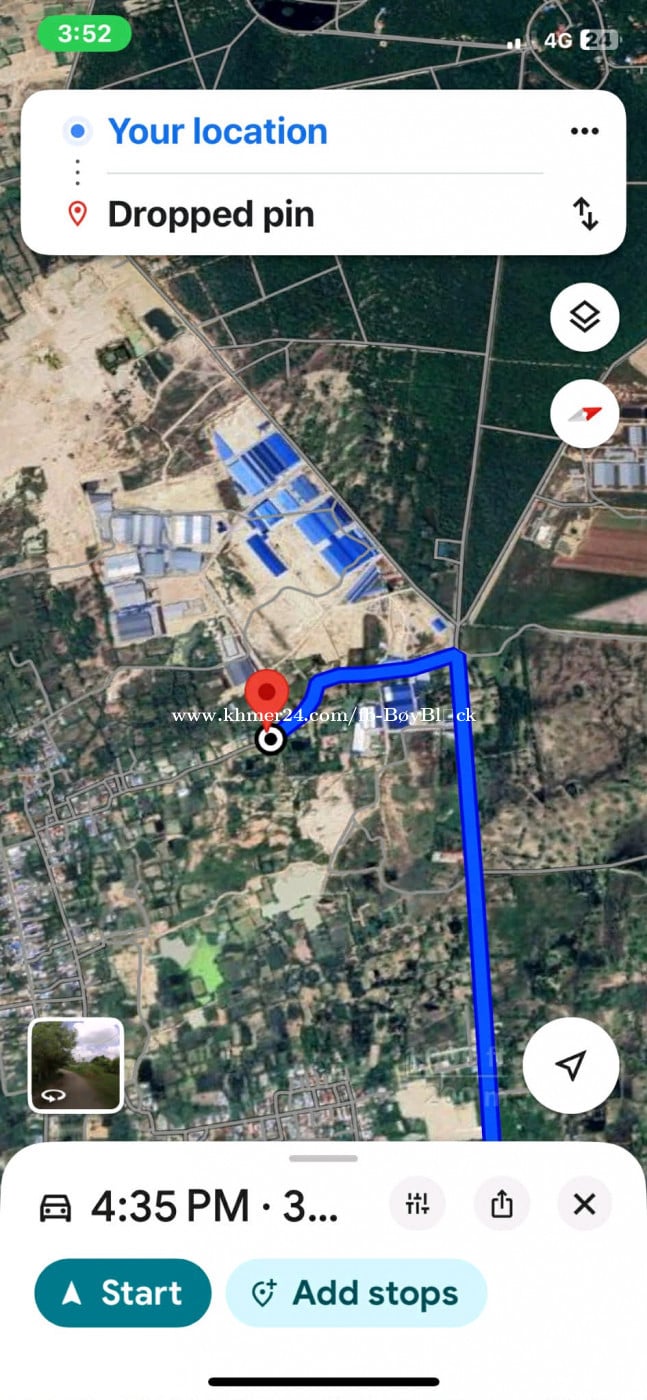Open route options settings

tap(417, 1204)
